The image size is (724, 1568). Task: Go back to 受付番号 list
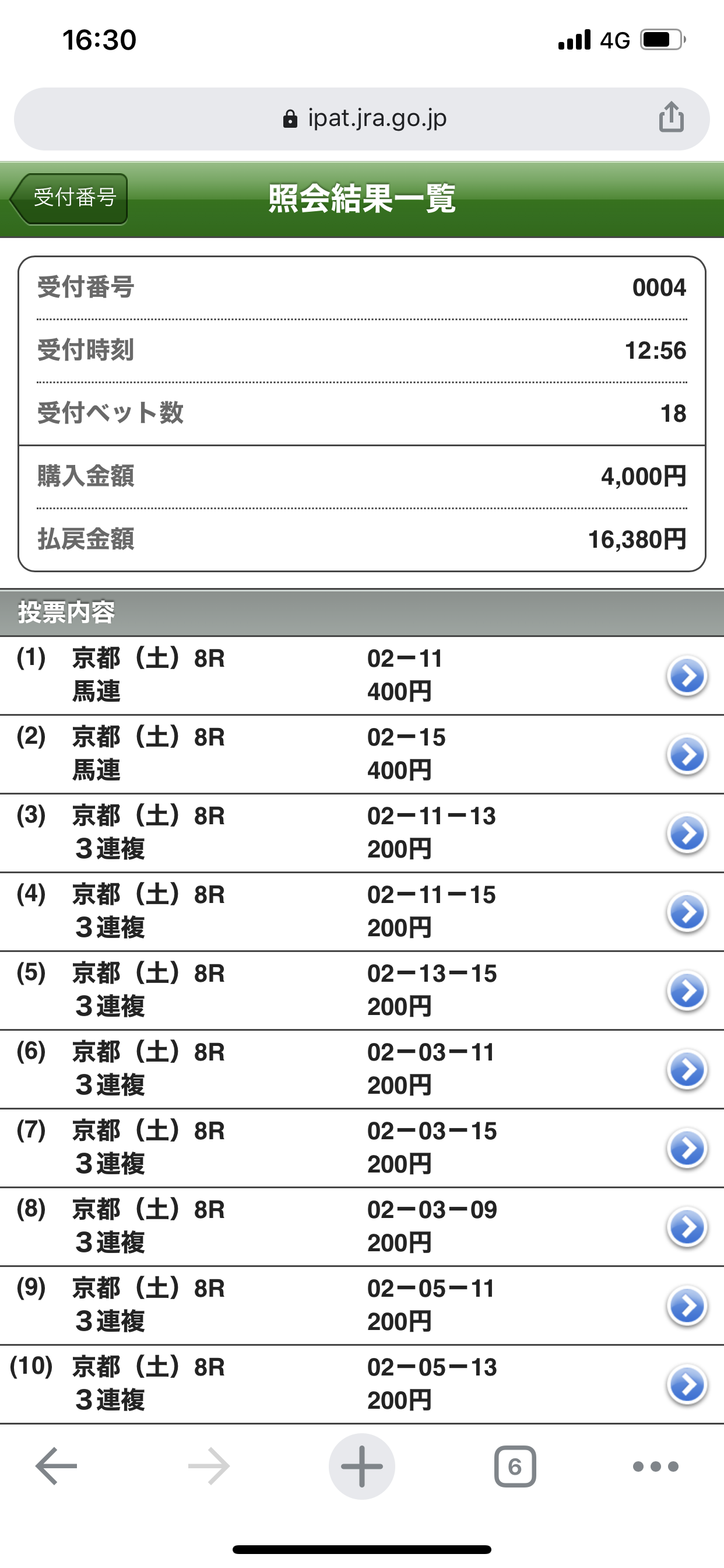tap(69, 198)
